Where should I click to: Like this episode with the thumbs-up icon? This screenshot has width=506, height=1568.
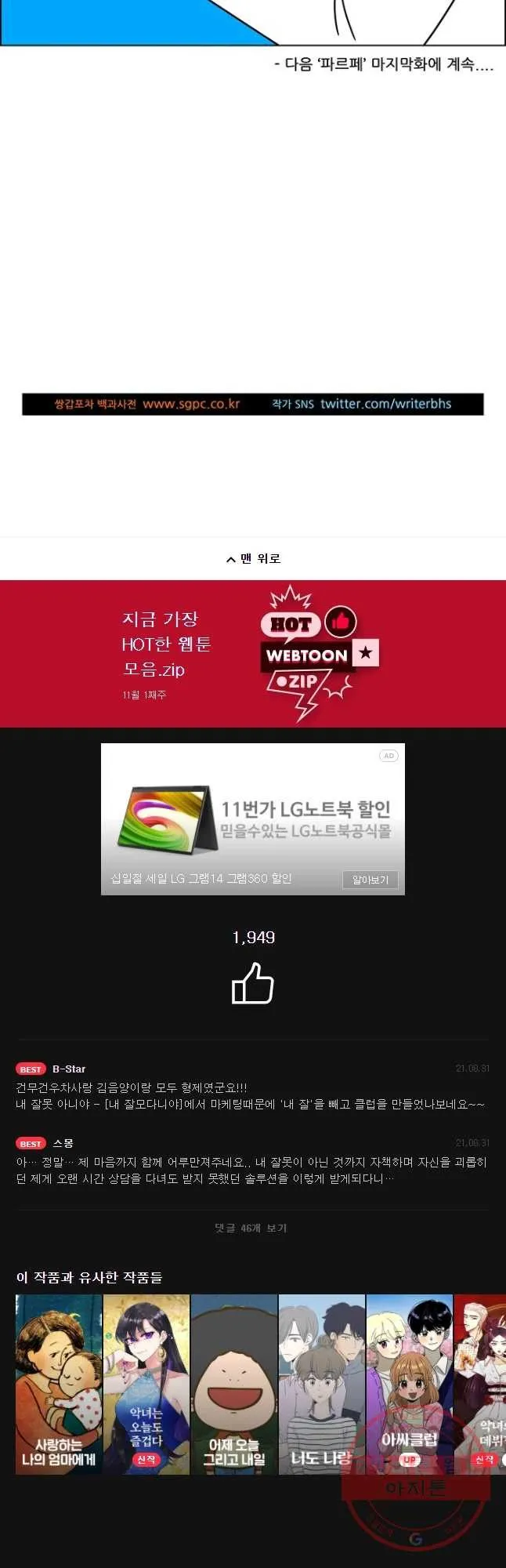[x=253, y=983]
